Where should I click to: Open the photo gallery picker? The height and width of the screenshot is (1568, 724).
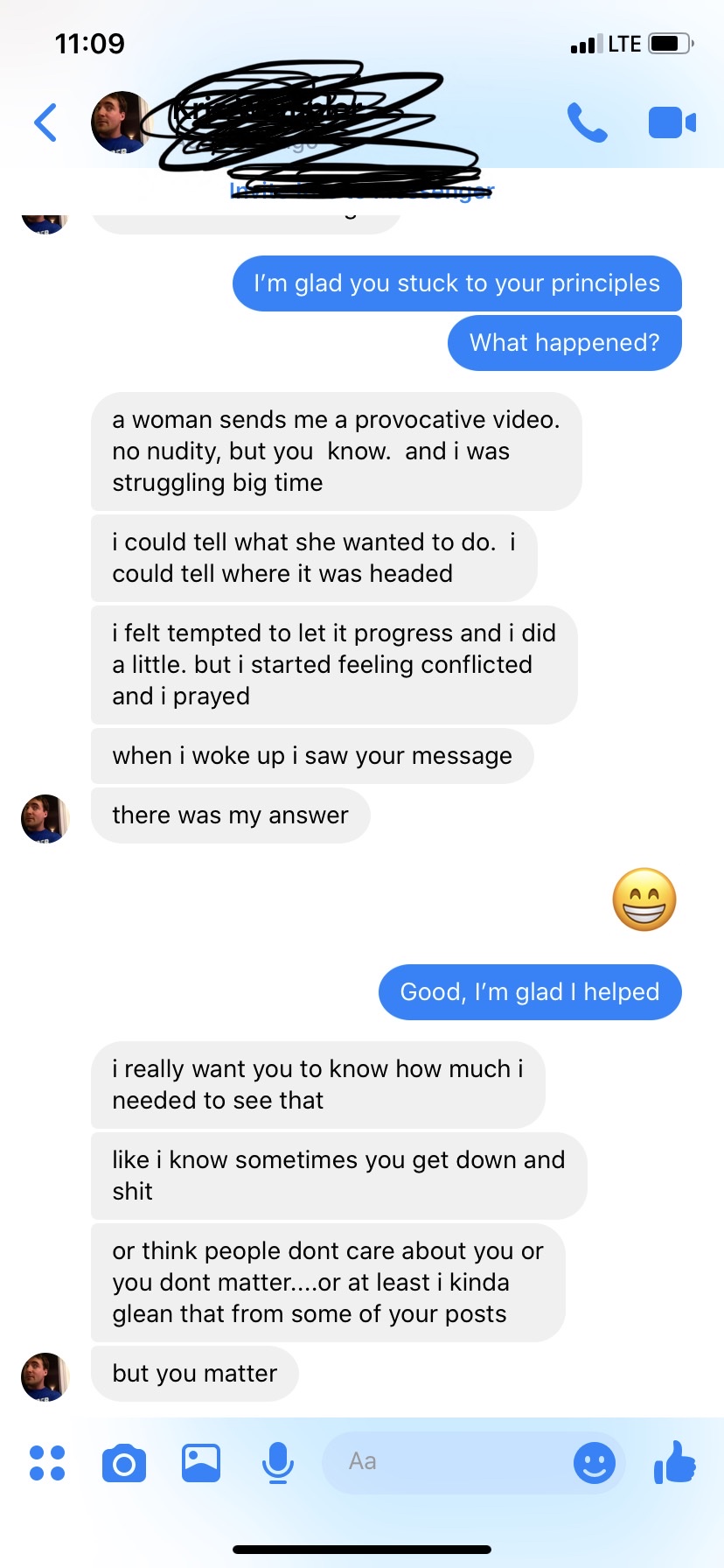(x=200, y=1461)
